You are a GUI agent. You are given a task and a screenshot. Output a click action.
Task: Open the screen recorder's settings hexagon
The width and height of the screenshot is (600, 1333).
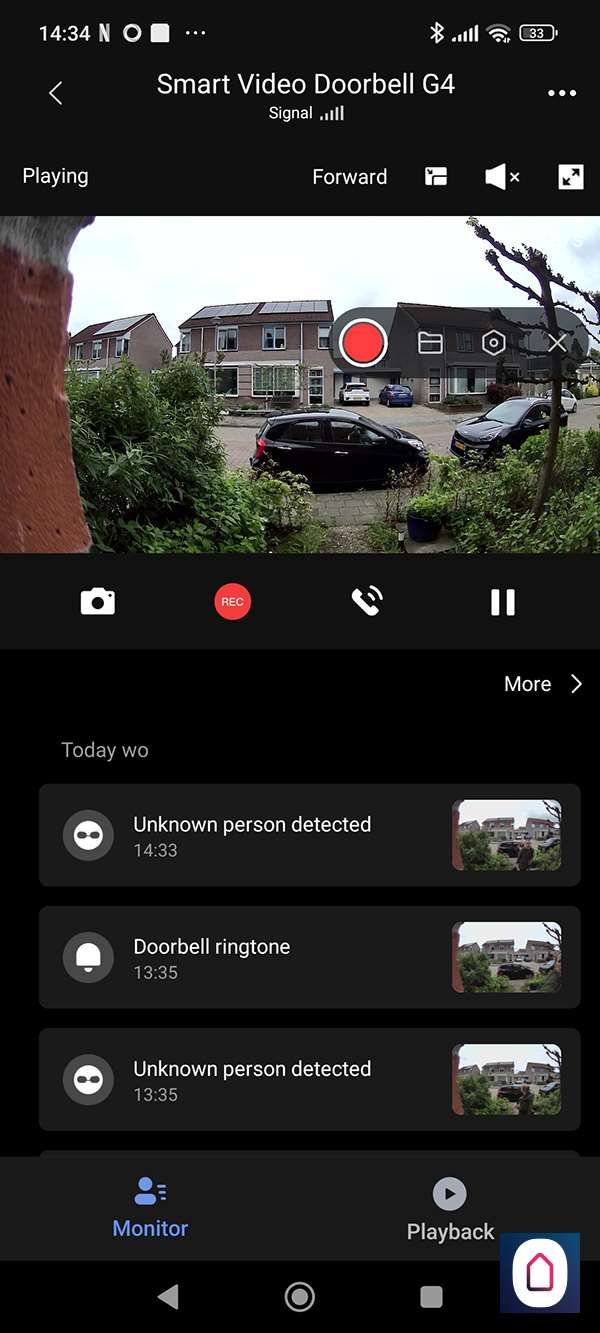point(493,343)
